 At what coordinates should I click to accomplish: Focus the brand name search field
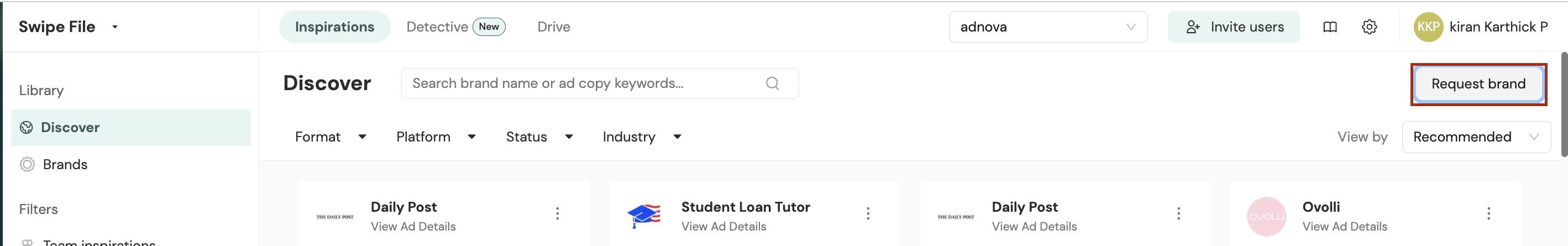(x=584, y=83)
